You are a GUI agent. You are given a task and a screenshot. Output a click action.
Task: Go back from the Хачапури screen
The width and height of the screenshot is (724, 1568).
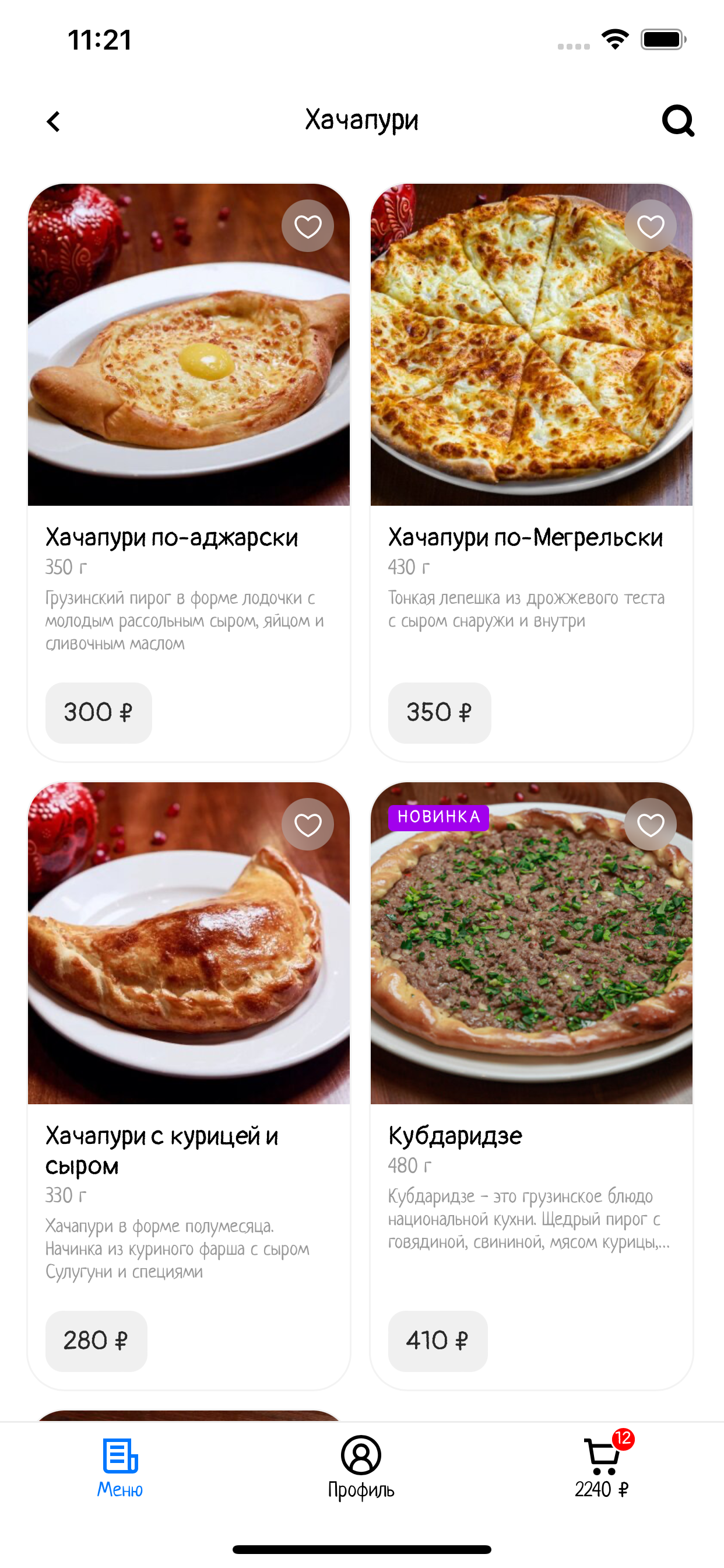54,121
